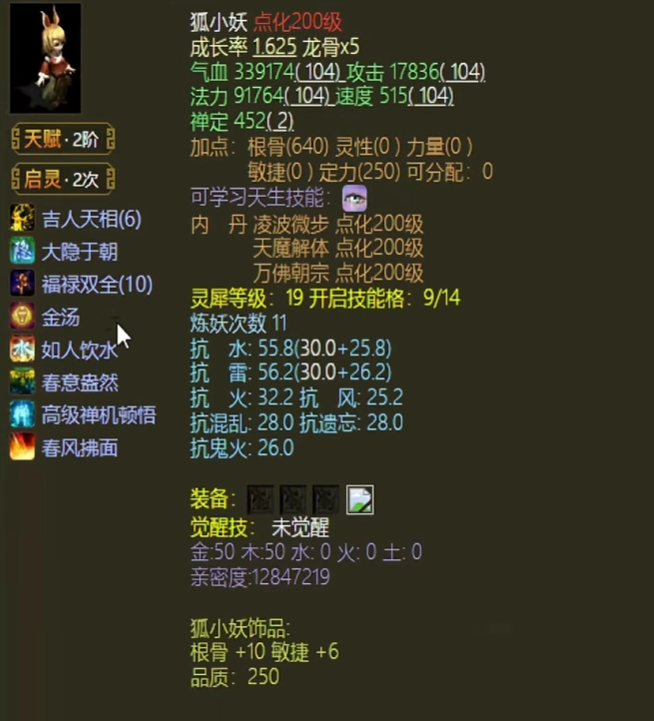Open the 启灵·2次 button

(x=62, y=179)
